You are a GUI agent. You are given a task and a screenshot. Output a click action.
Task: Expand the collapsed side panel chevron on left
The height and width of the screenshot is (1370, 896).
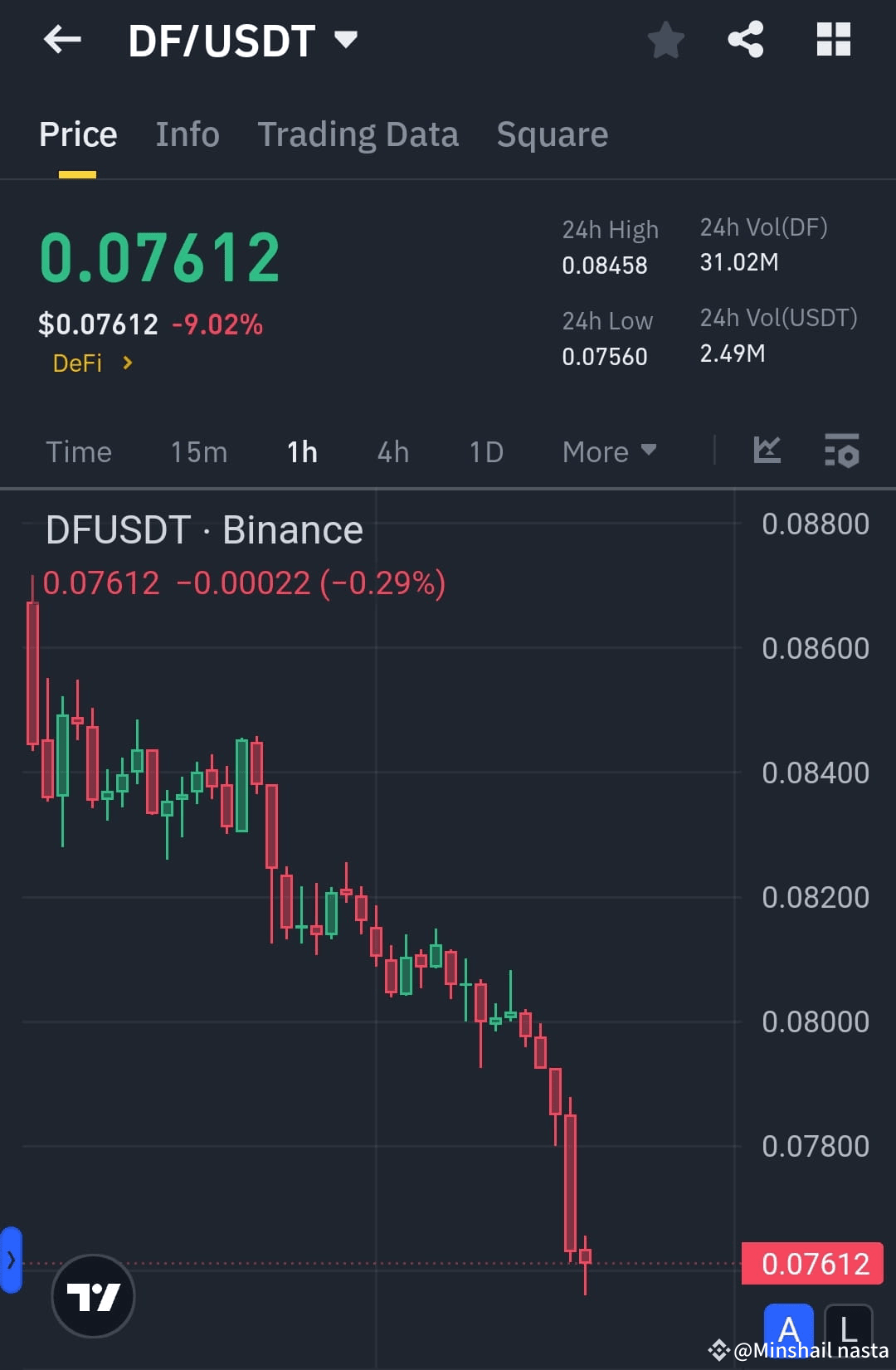tap(11, 1258)
